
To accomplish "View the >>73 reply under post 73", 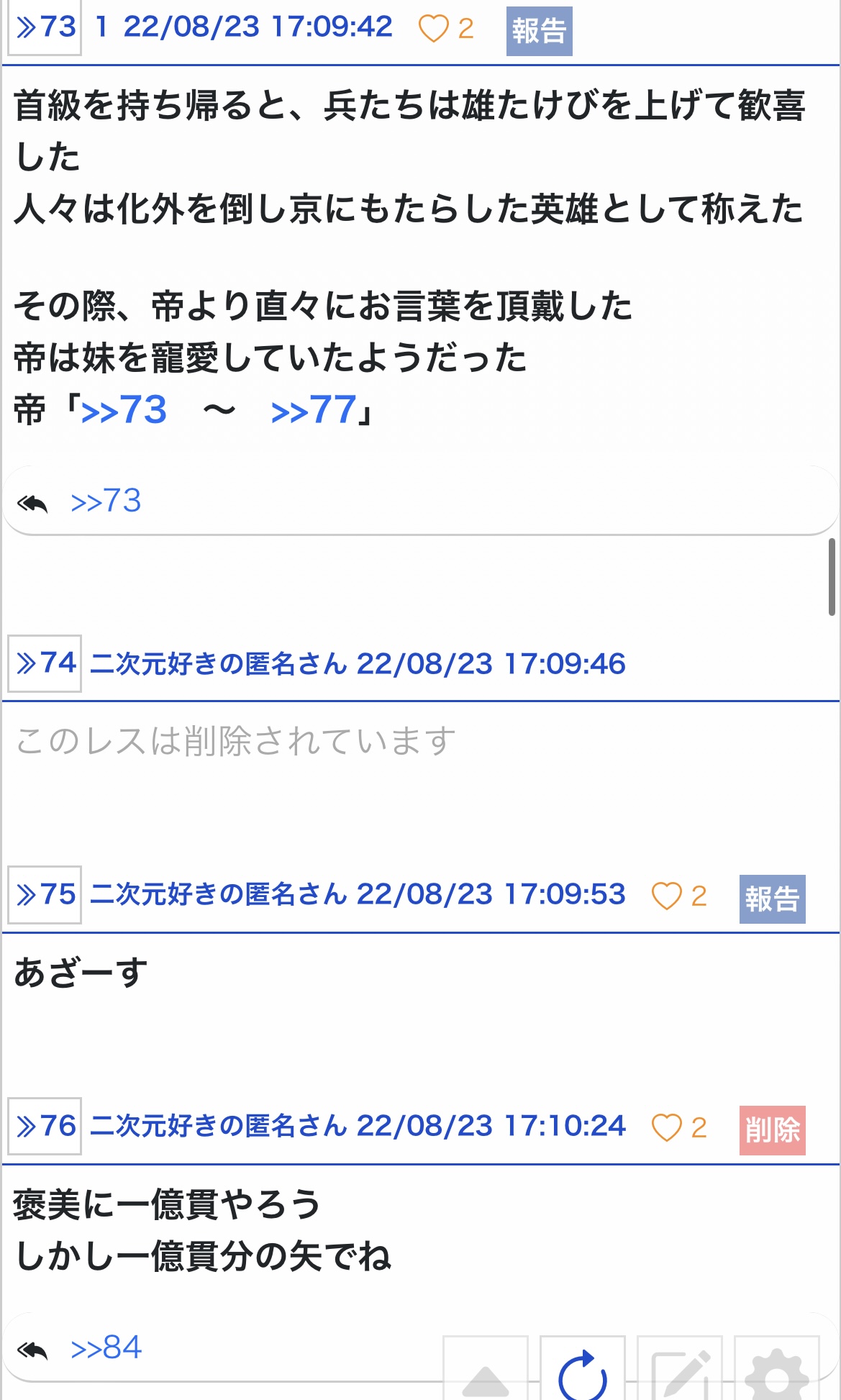I will pos(106,501).
